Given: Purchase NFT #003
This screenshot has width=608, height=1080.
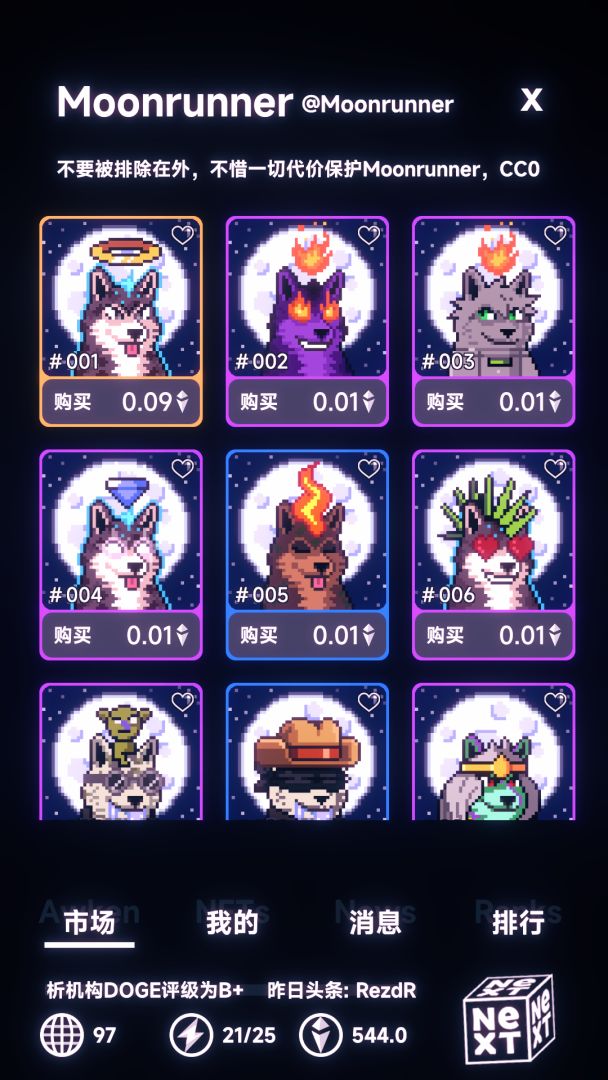Looking at the screenshot, I should pos(493,402).
